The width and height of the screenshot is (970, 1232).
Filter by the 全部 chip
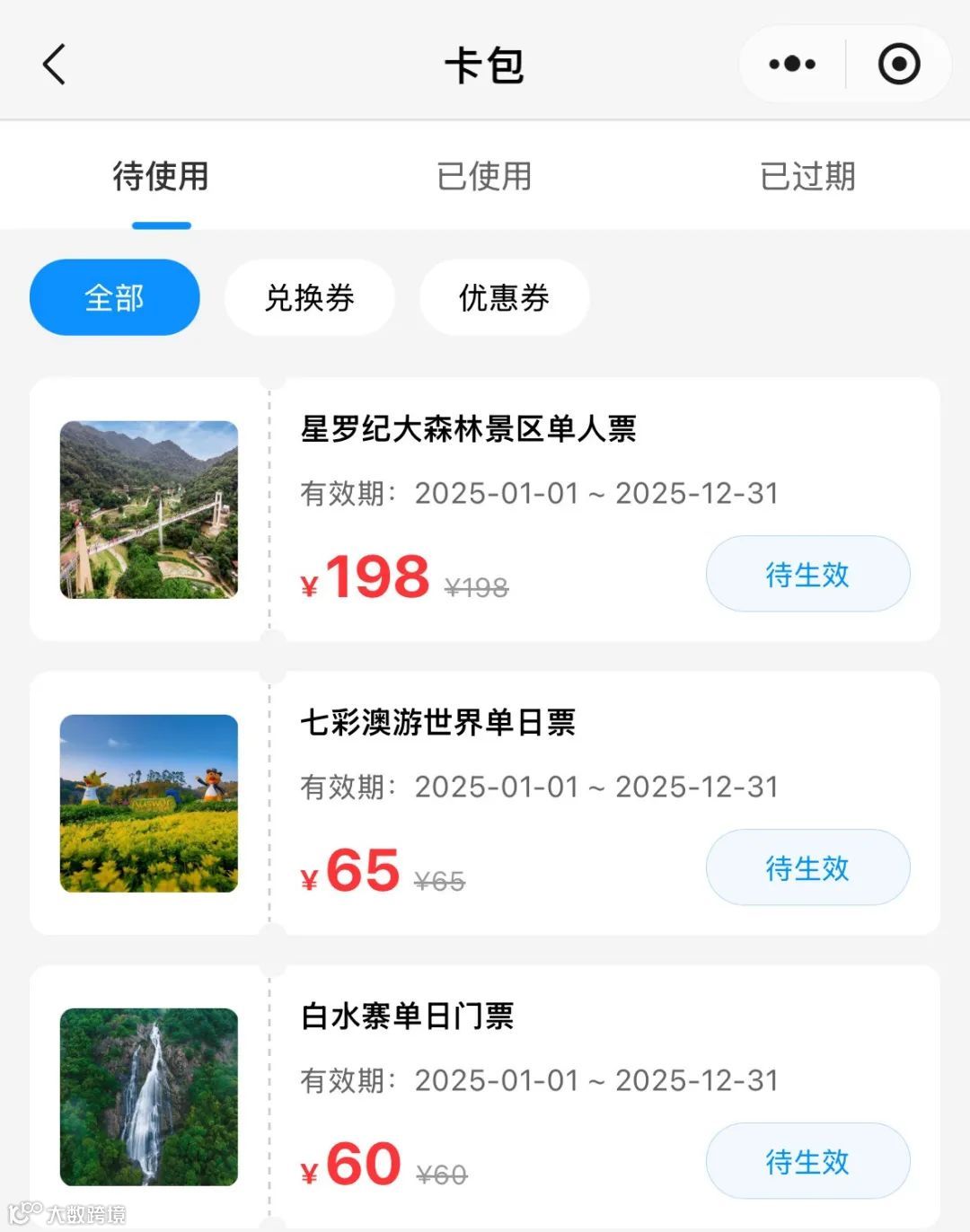coord(114,297)
